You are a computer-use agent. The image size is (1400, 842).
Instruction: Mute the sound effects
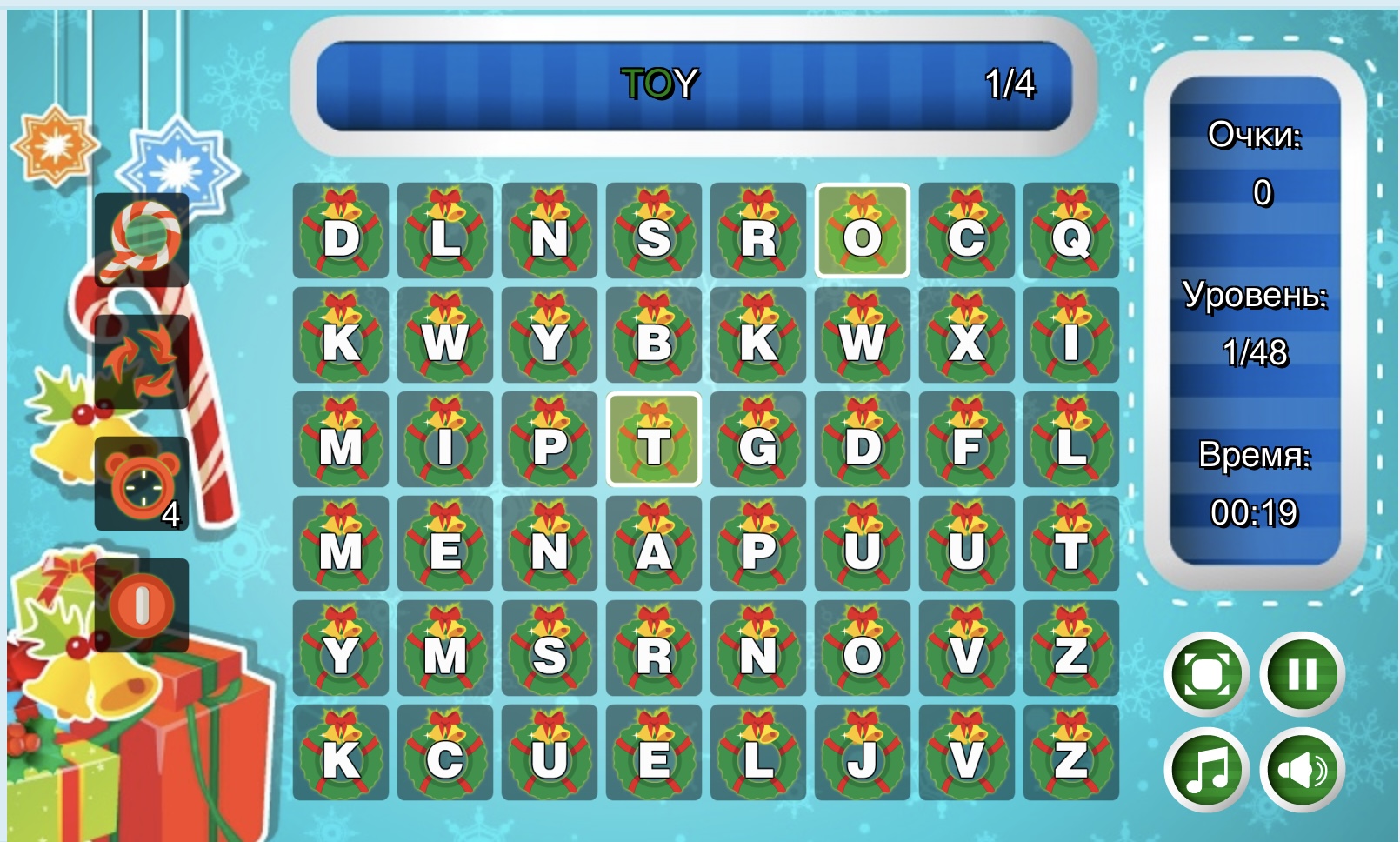tap(1302, 769)
